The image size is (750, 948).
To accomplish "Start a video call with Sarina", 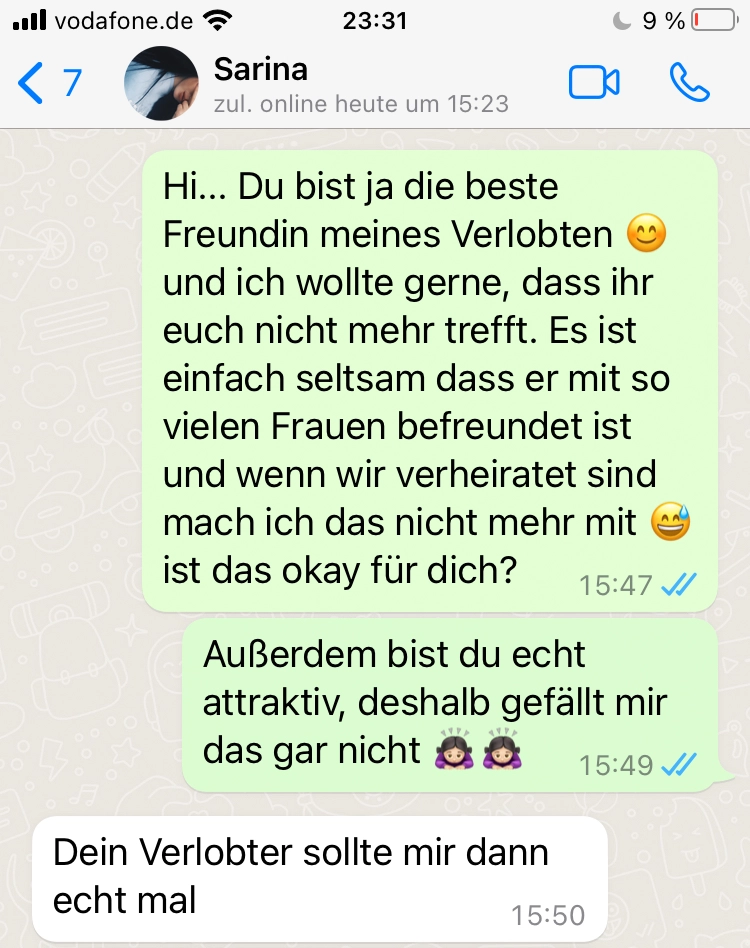I will tap(593, 83).
